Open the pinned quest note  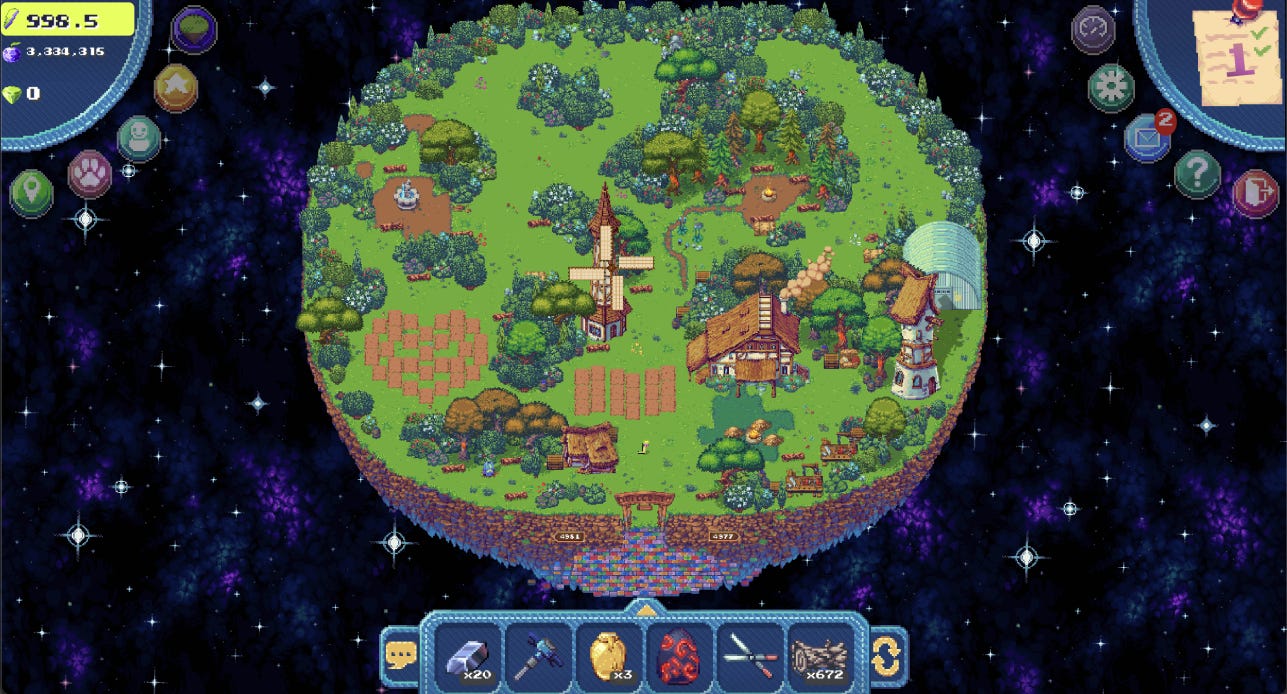[1237, 57]
